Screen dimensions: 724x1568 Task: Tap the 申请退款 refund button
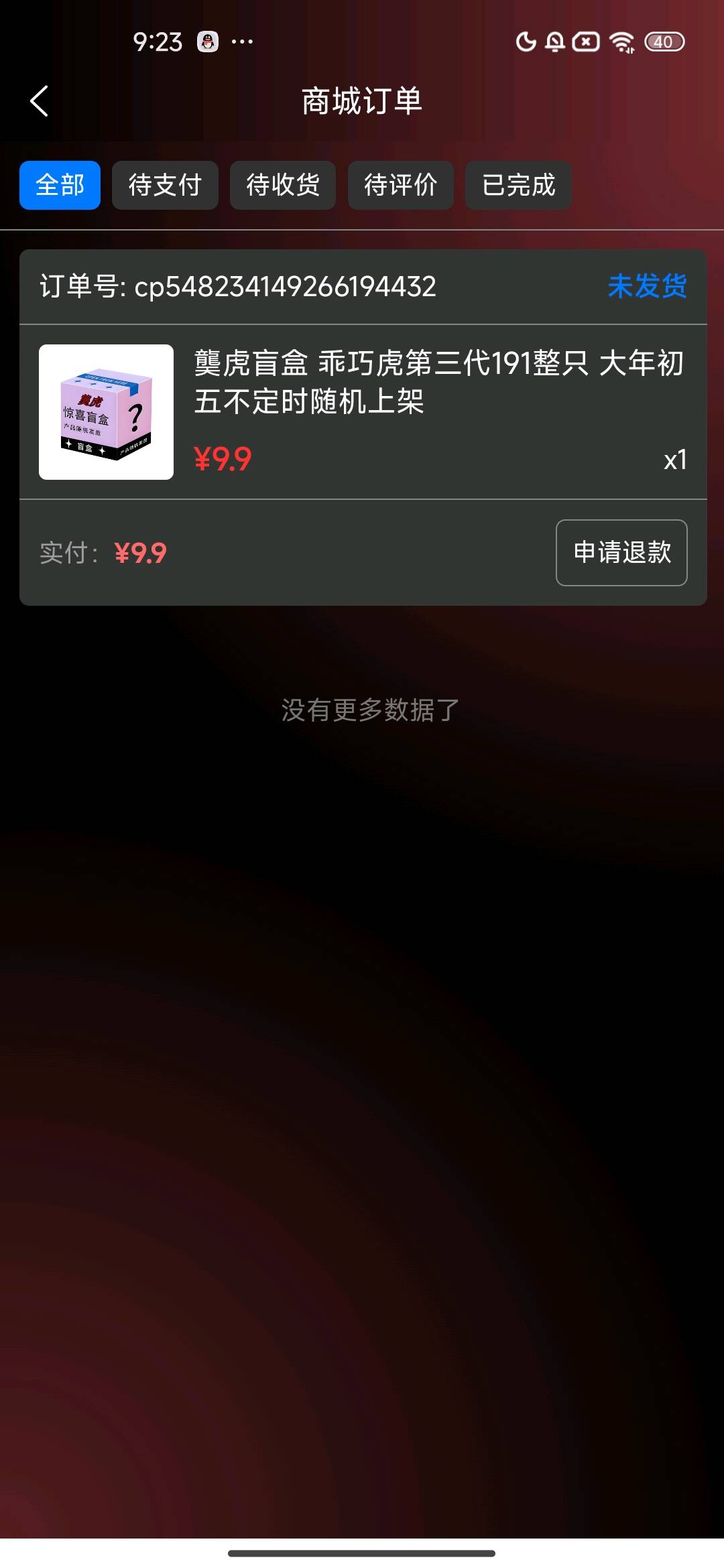coord(621,552)
